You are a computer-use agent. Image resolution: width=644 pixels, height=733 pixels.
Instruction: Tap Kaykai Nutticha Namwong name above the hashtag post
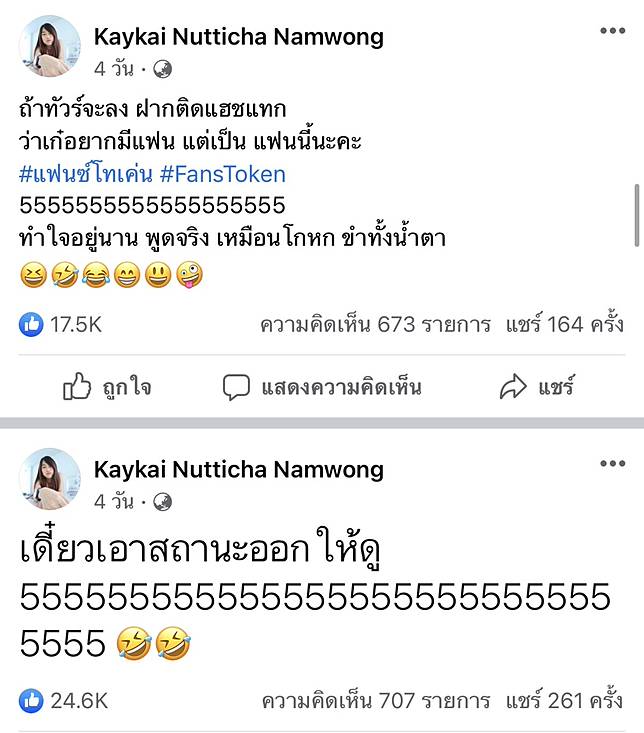[238, 37]
